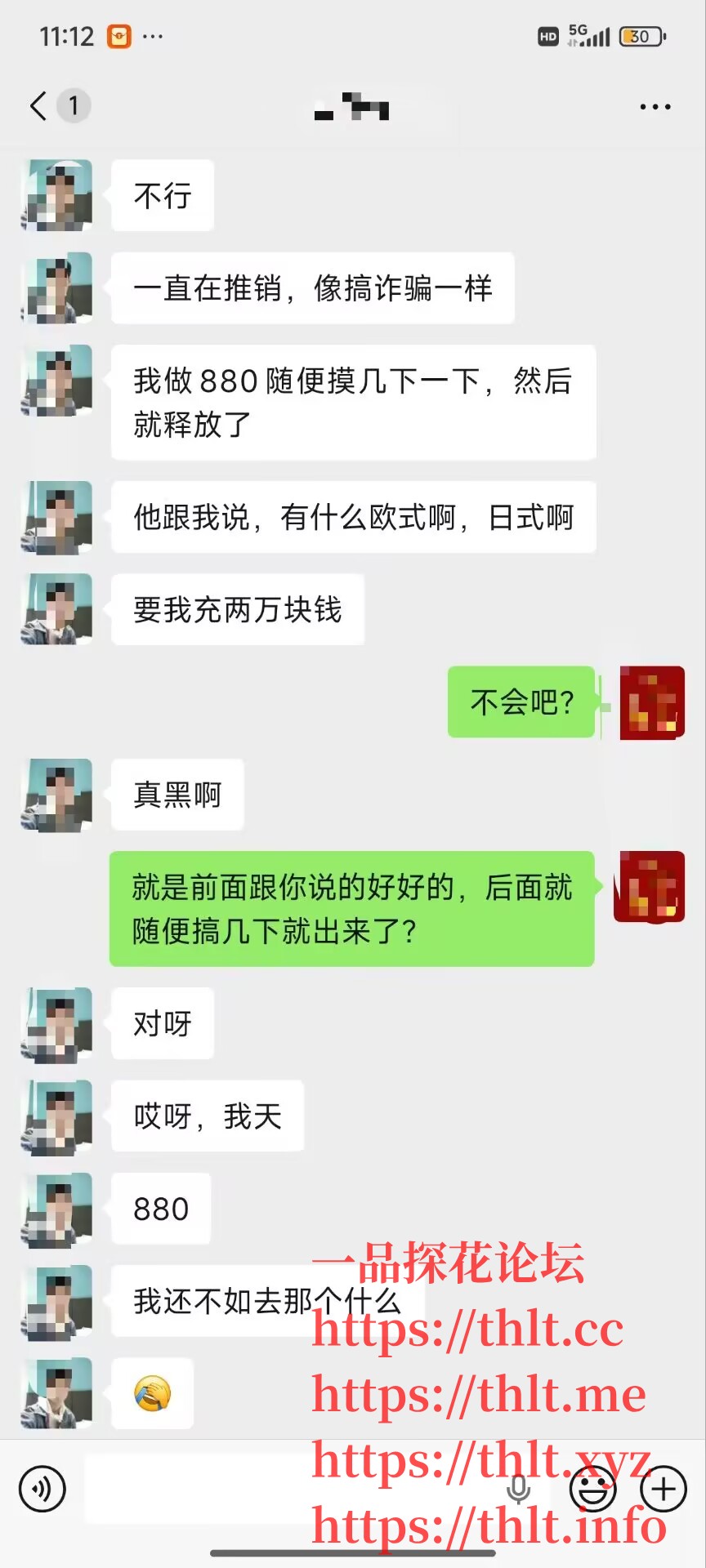Switch to voice message input
Image resolution: width=706 pixels, height=1568 pixels.
click(42, 1489)
